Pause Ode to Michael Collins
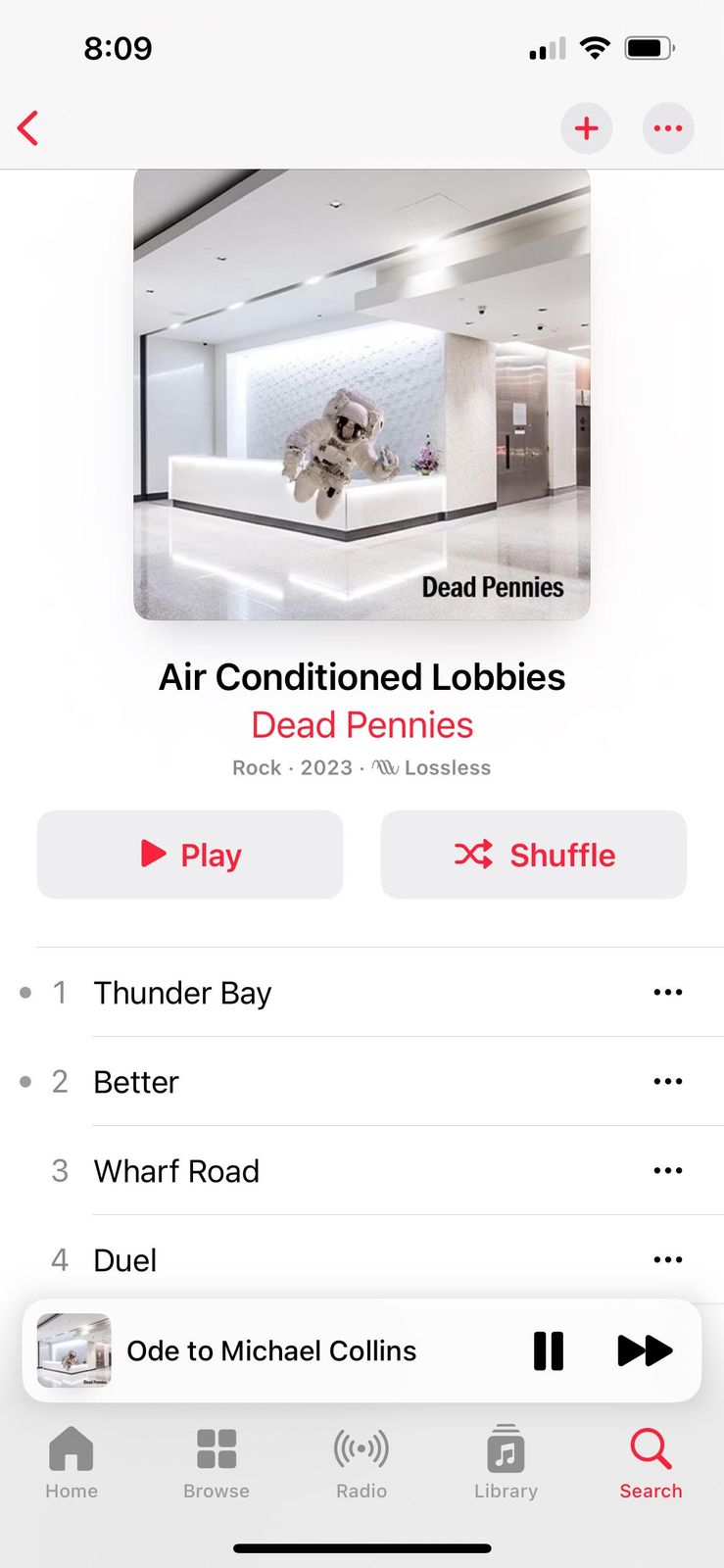The image size is (724, 1568). [549, 1350]
